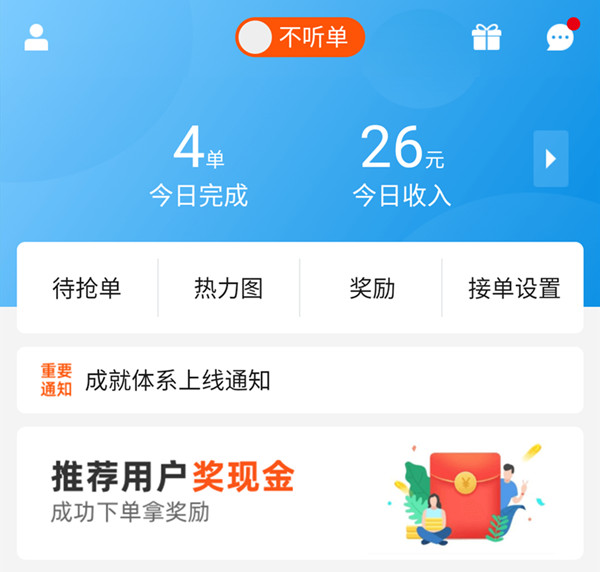Open the 推荐用户奖现金 referral banner
The height and width of the screenshot is (572, 600).
pyautogui.click(x=300, y=492)
